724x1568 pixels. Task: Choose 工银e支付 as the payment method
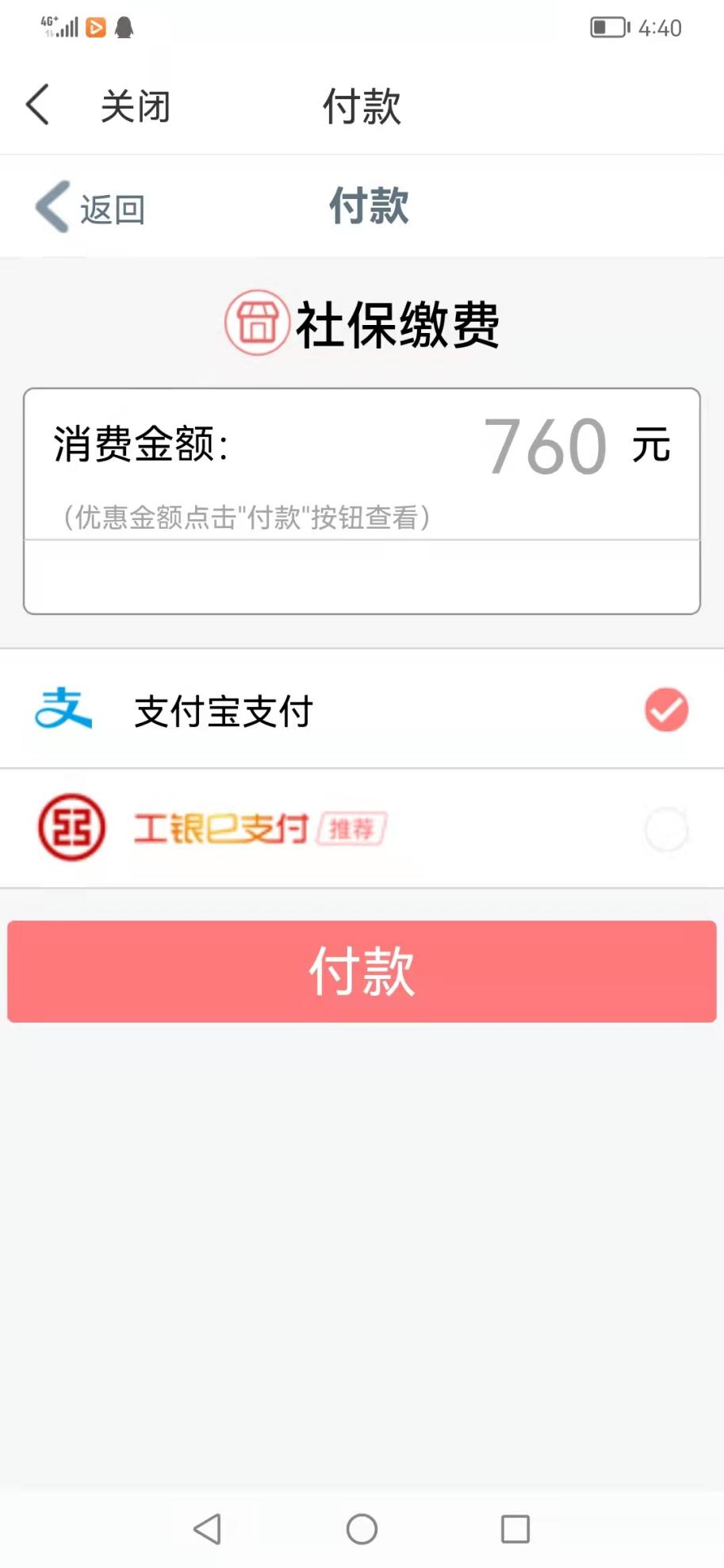(362, 828)
